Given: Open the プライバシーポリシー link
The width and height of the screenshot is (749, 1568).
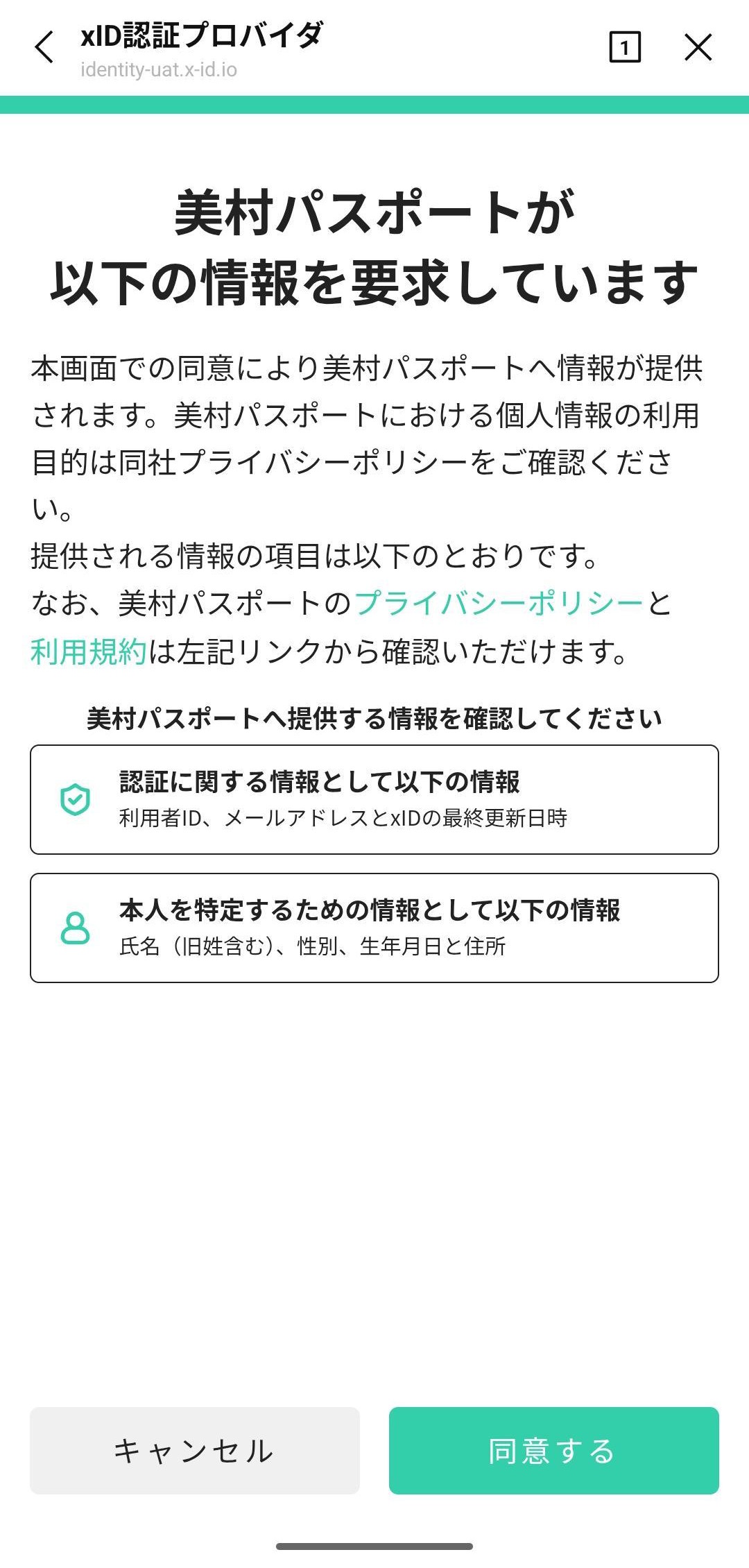Looking at the screenshot, I should click(499, 604).
